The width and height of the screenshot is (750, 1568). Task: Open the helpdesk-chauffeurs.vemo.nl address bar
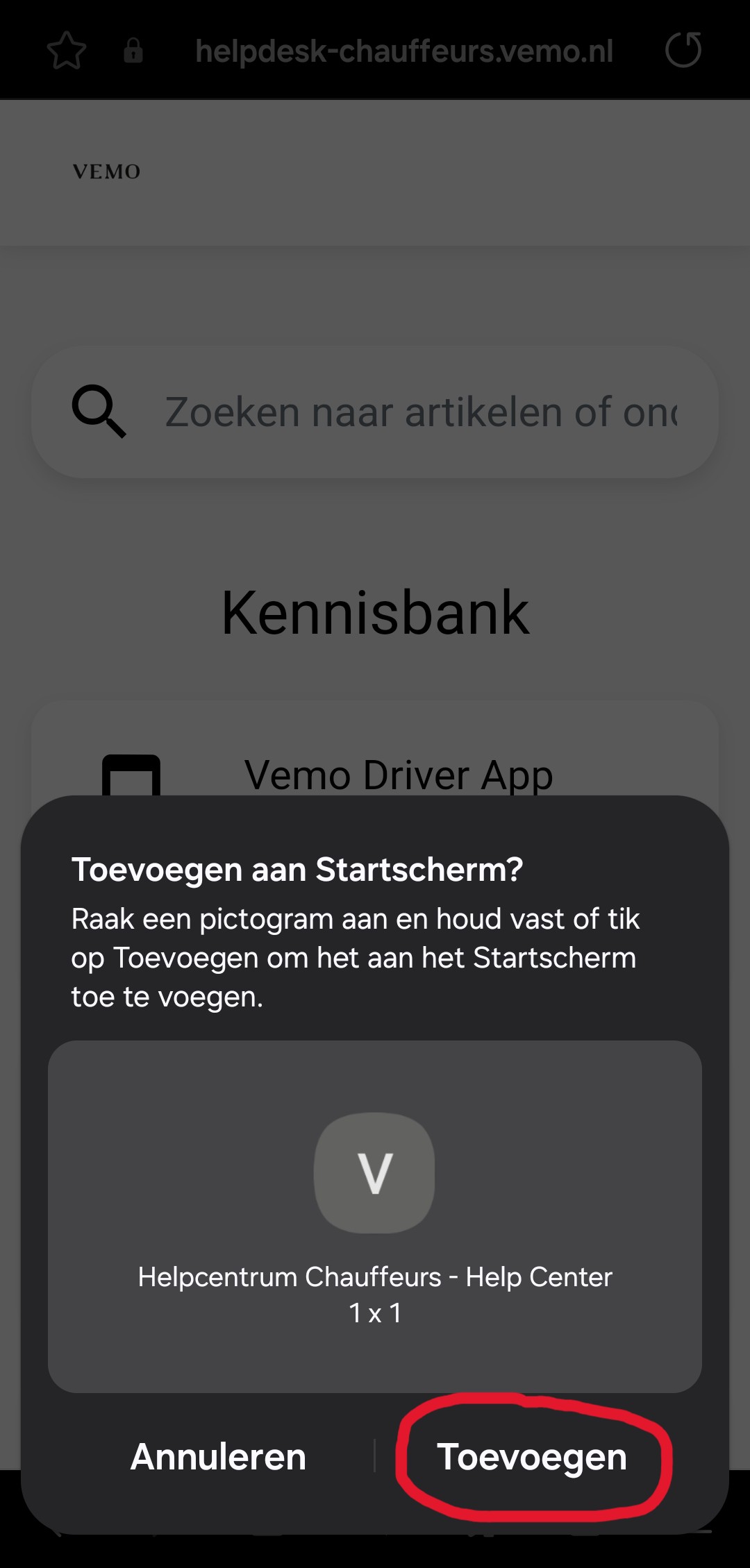pos(404,51)
